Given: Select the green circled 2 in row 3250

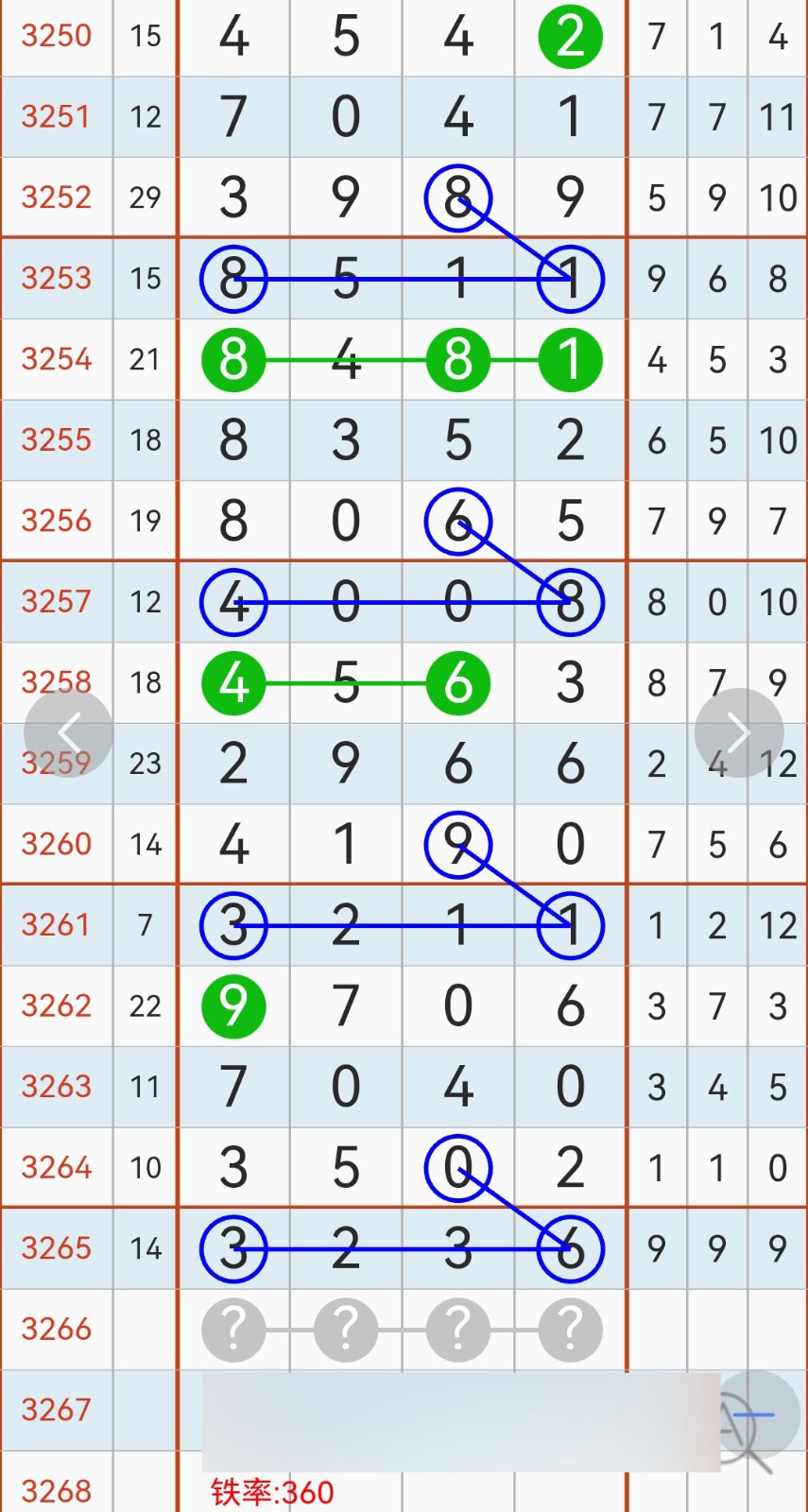Looking at the screenshot, I should [x=570, y=36].
